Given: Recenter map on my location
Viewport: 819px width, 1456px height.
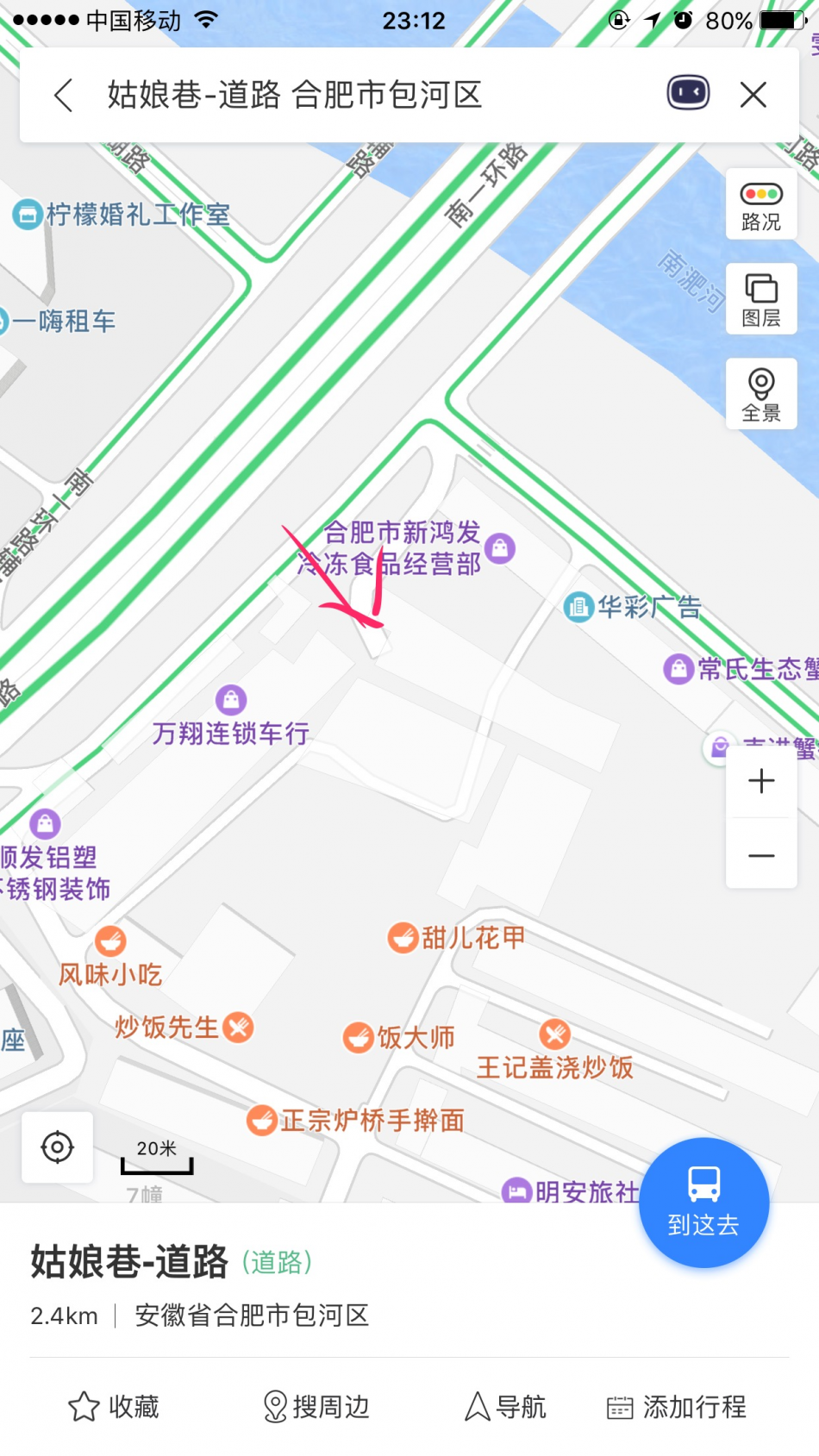Looking at the screenshot, I should point(58,1147).
